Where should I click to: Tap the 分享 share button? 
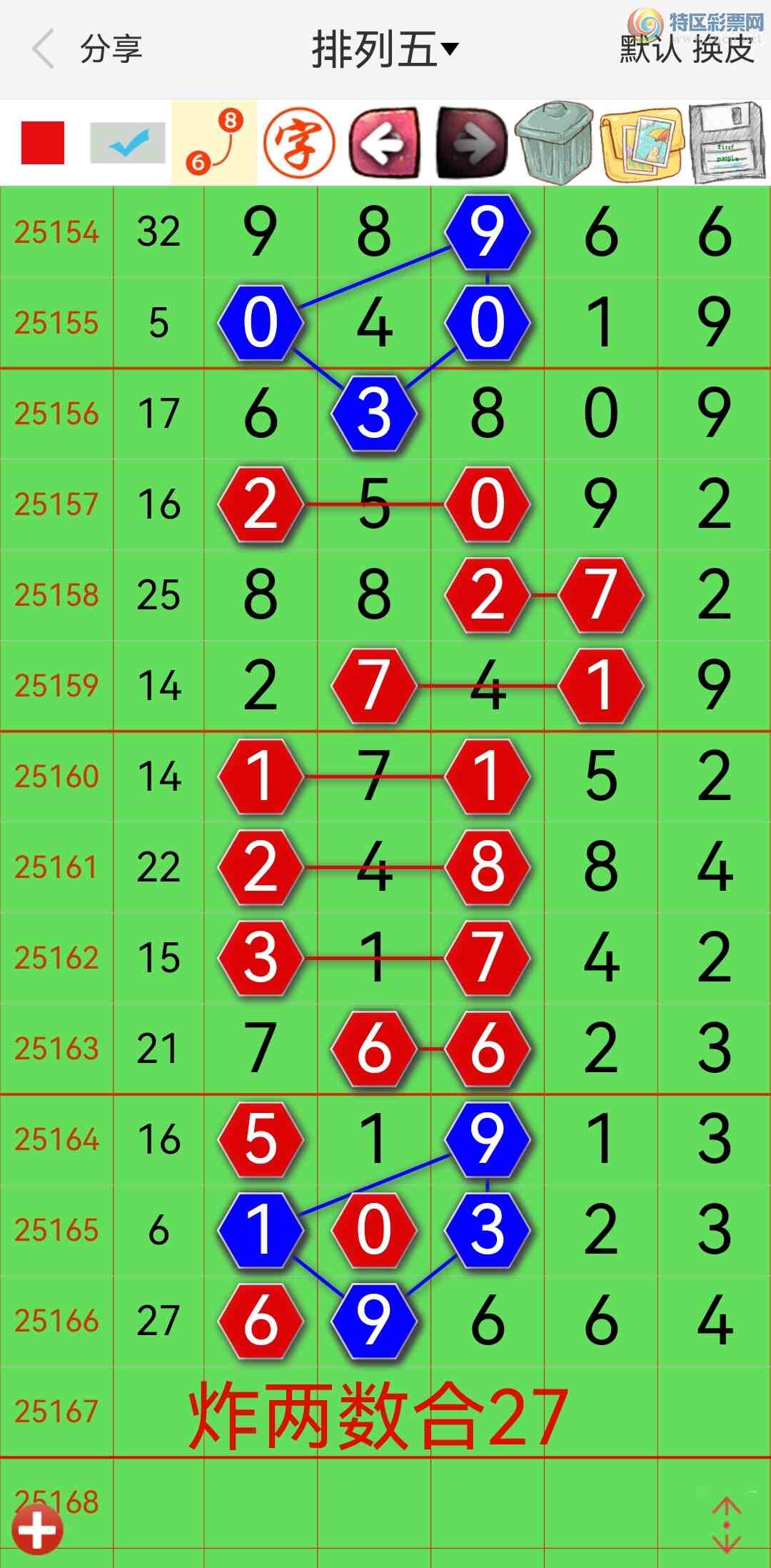click(x=111, y=49)
